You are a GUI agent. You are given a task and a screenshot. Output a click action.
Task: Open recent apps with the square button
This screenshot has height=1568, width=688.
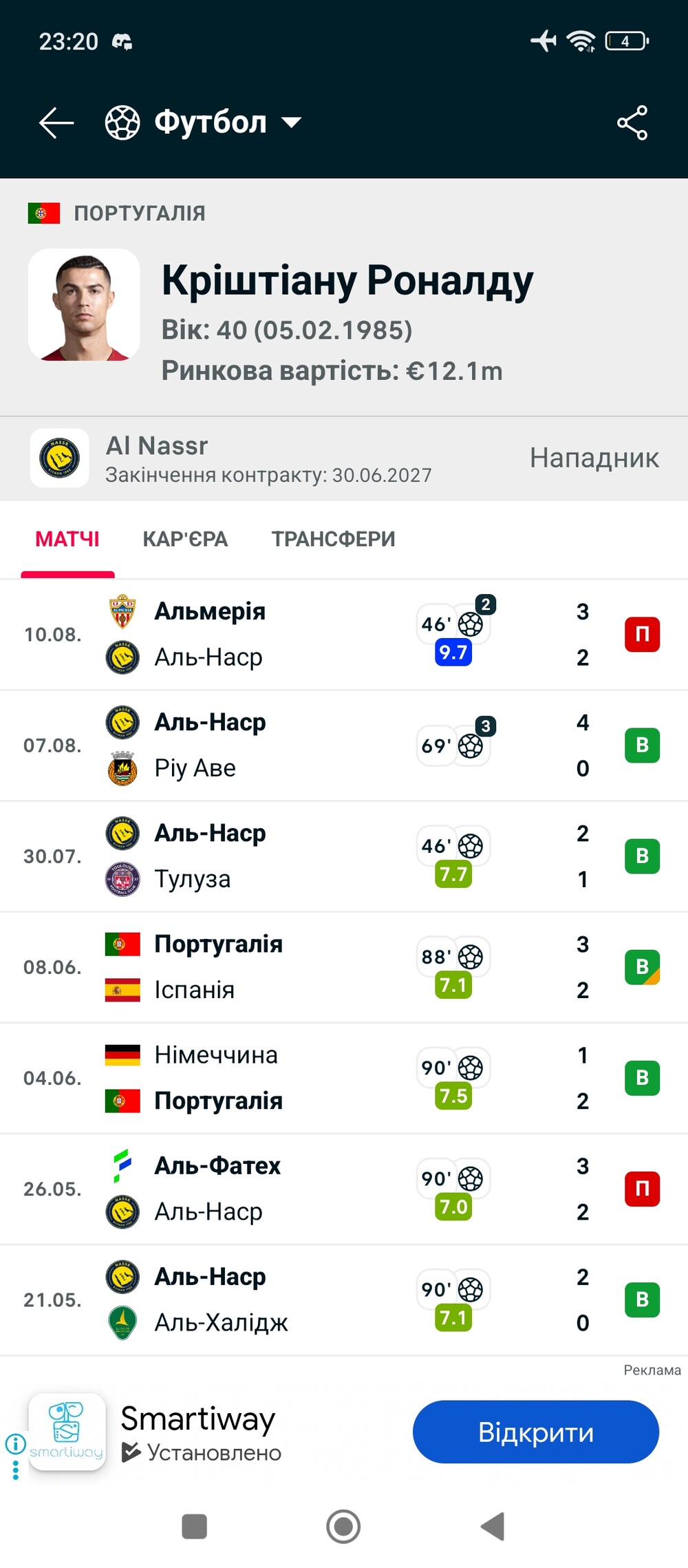(194, 1527)
